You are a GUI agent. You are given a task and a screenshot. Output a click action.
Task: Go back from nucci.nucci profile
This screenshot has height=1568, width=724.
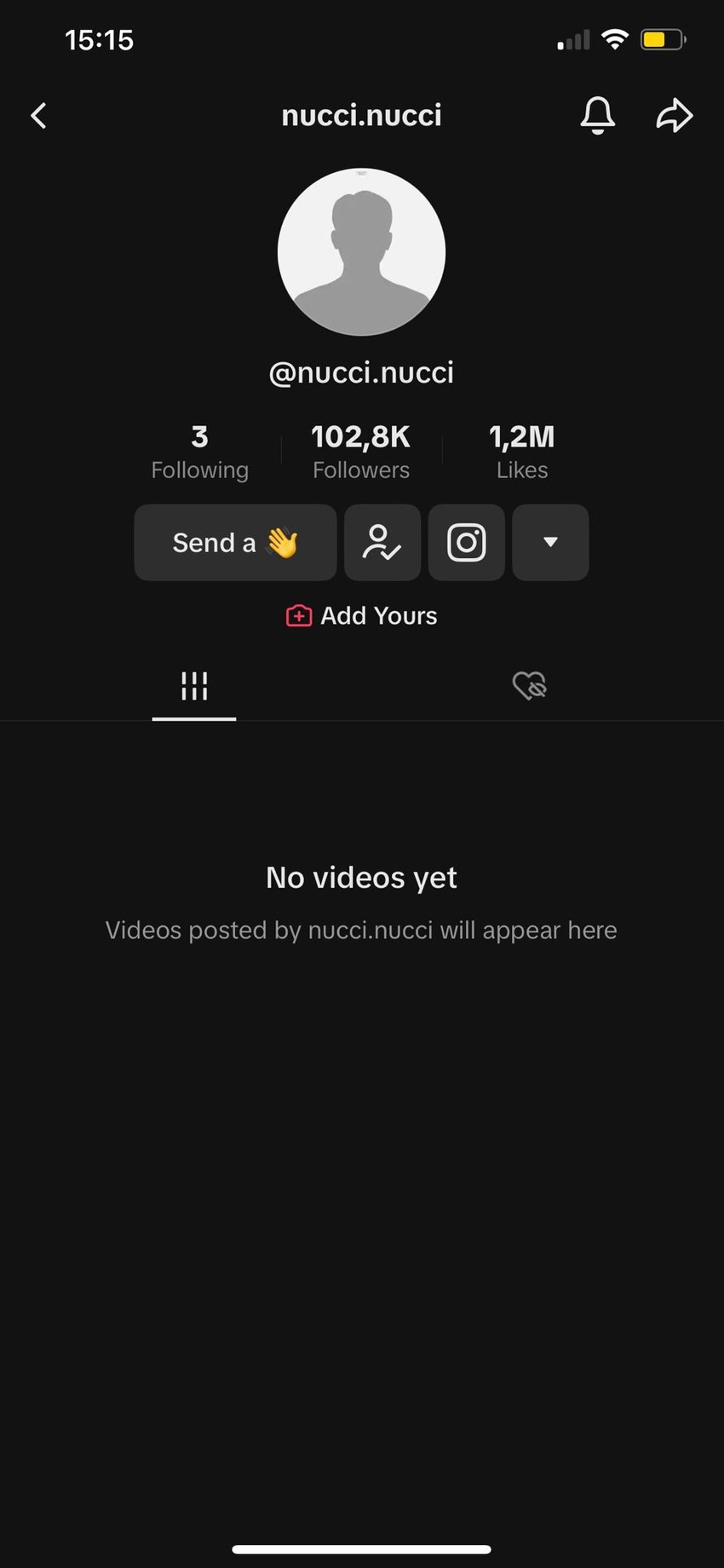pyautogui.click(x=39, y=116)
